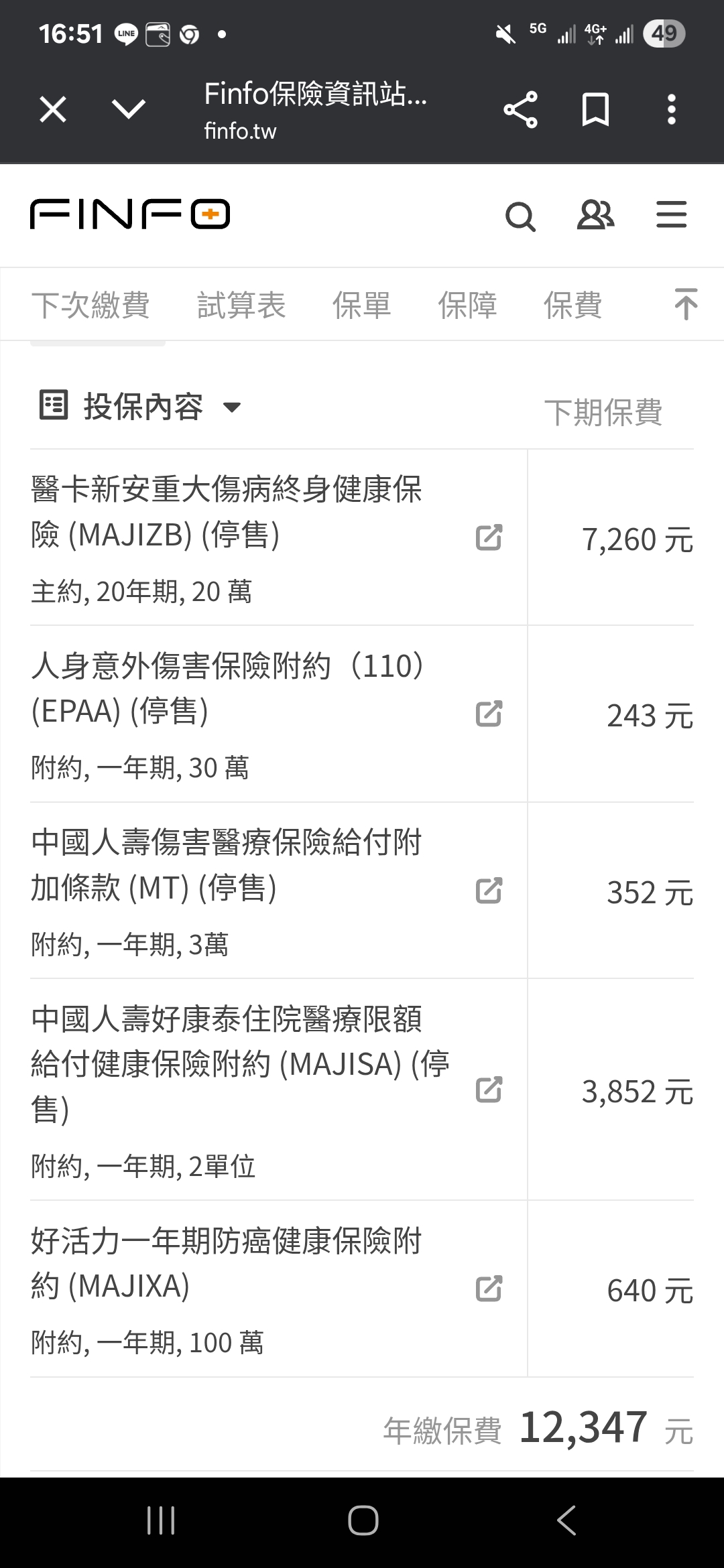Switch to the 保障 tab
The height and width of the screenshot is (1568, 724).
pos(467,306)
